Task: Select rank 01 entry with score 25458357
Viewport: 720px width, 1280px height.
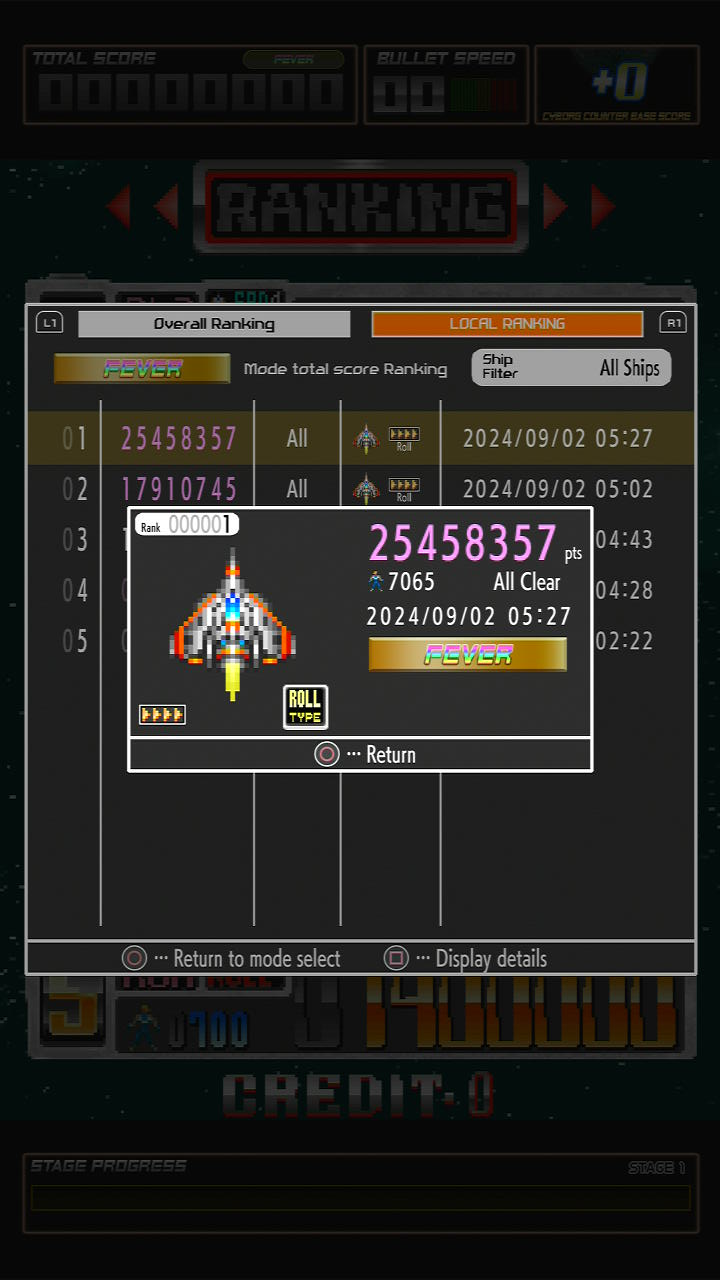Action: pos(179,438)
